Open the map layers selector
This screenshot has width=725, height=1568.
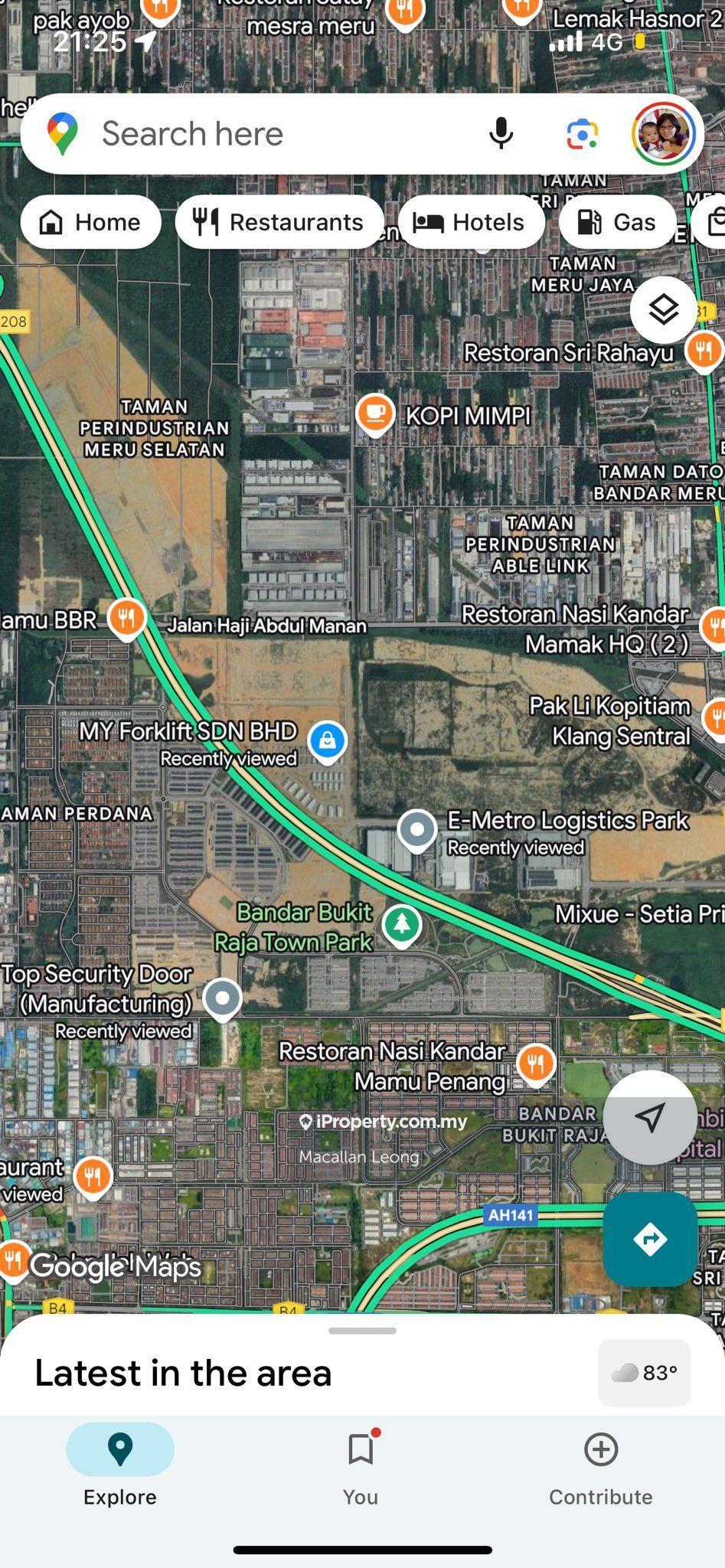(663, 310)
